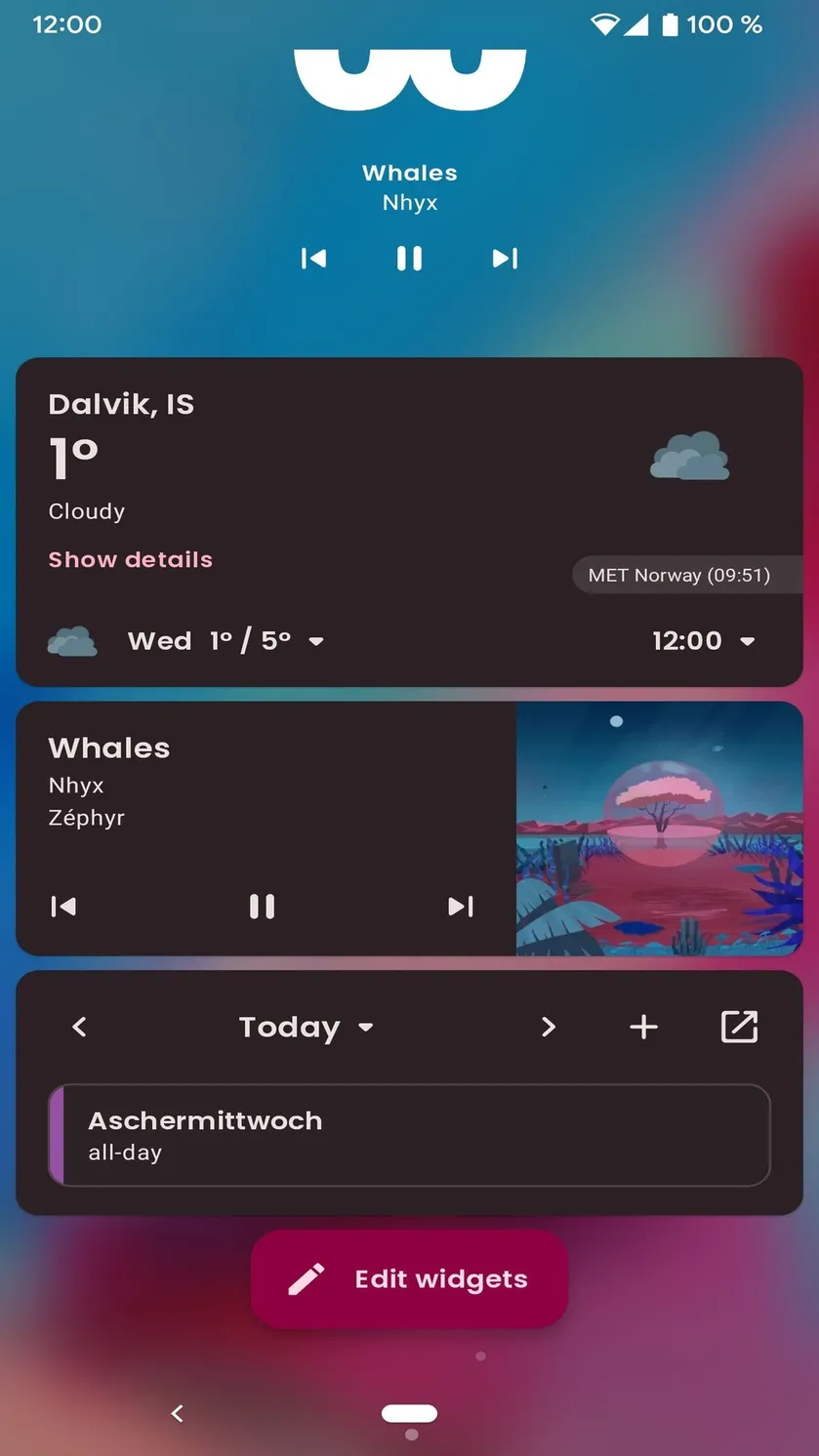
Task: Go back with system back arrow
Action: [177, 1413]
